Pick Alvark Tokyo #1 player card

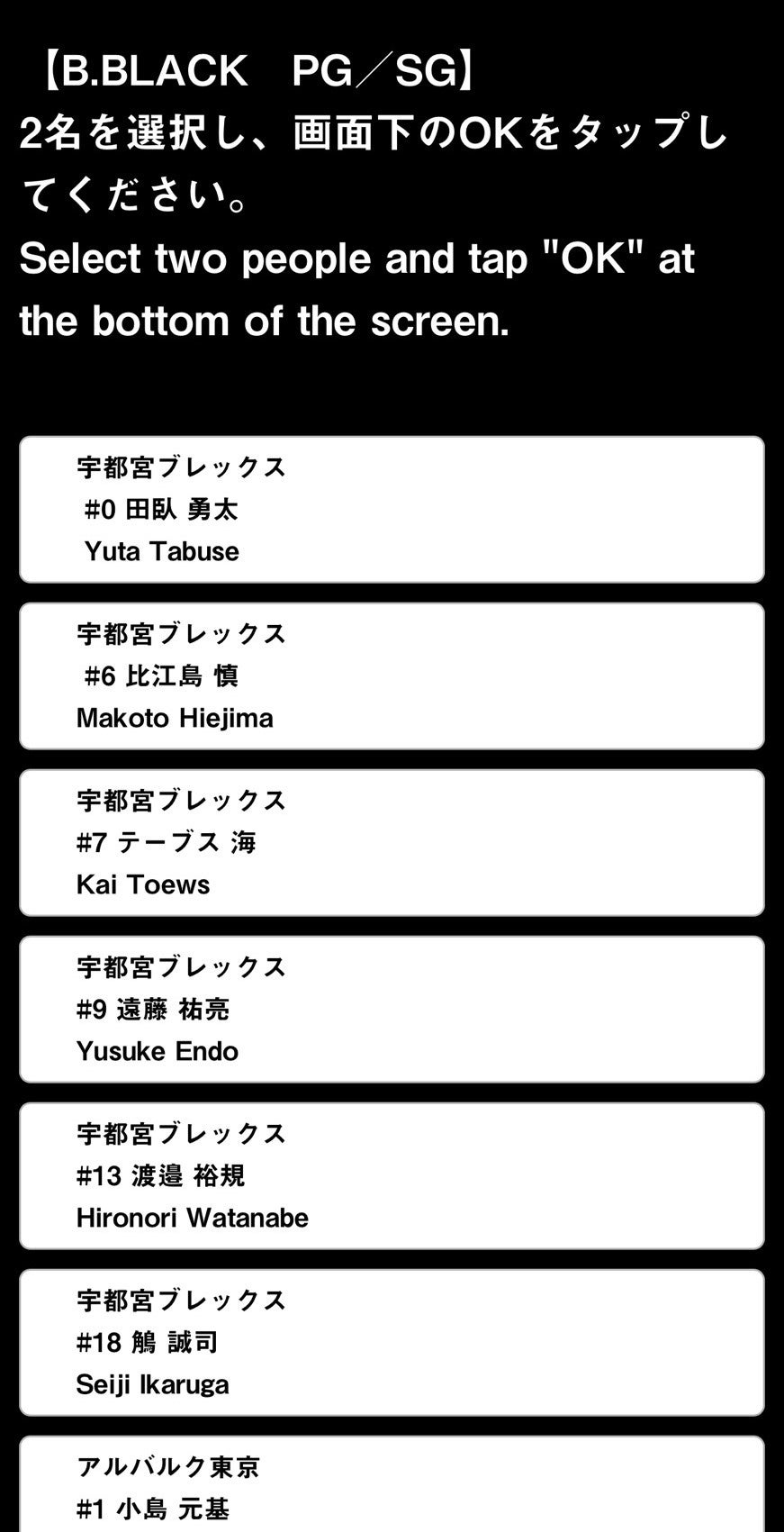pos(392,1488)
